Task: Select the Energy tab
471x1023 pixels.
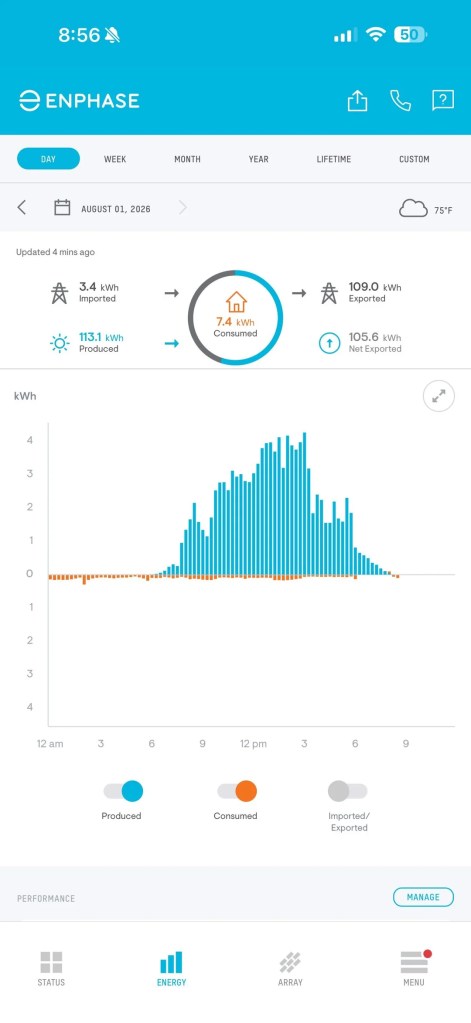Action: (171, 969)
